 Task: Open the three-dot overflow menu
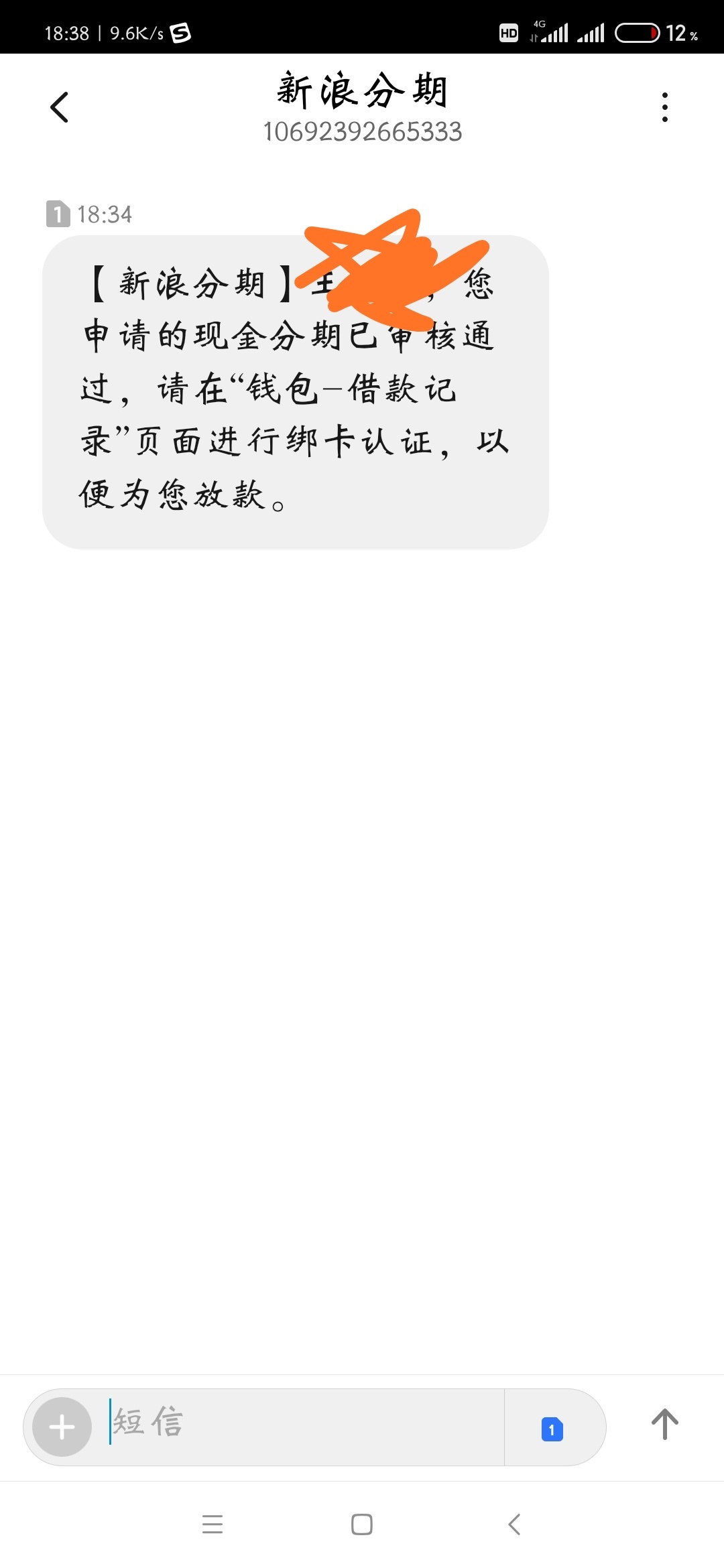pyautogui.click(x=664, y=107)
